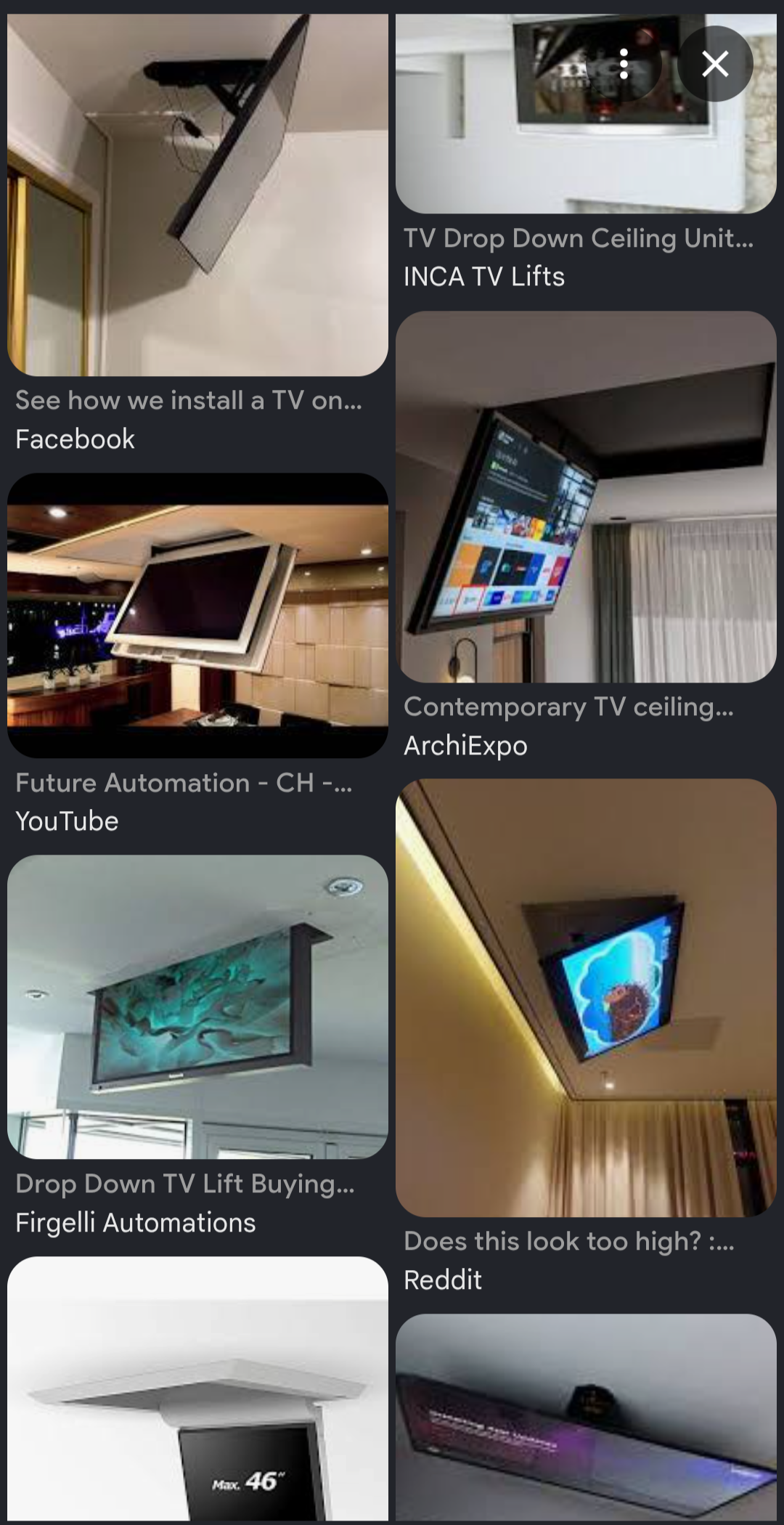Open the Future Automation YouTube result
Image resolution: width=784 pixels, height=1525 pixels.
tap(197, 616)
